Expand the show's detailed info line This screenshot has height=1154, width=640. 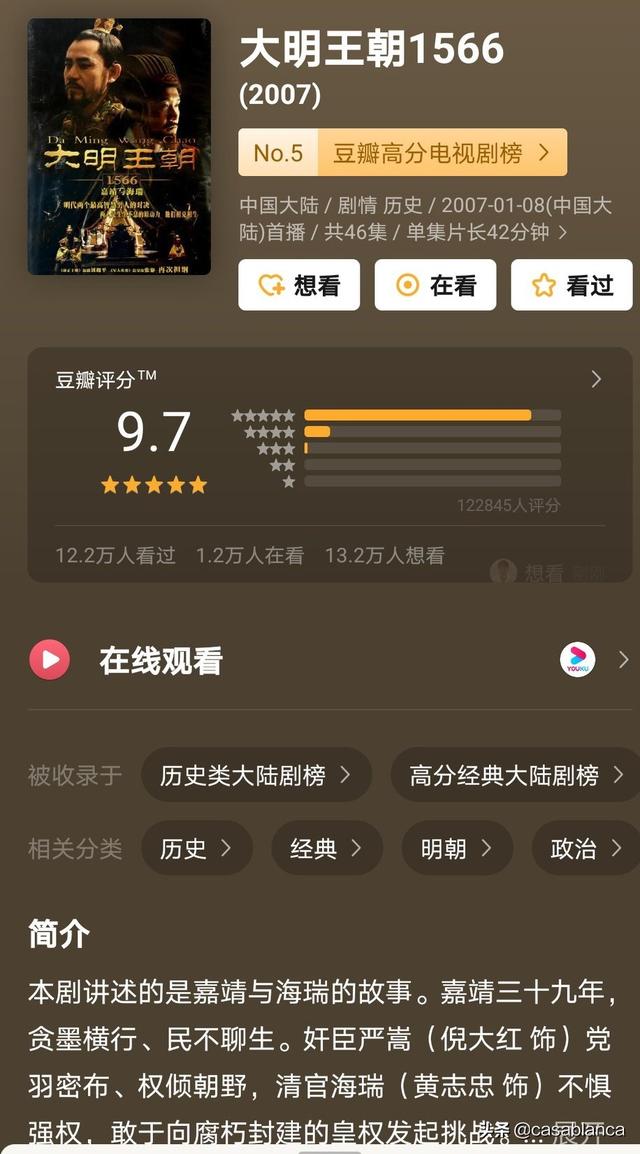pyautogui.click(x=563, y=233)
